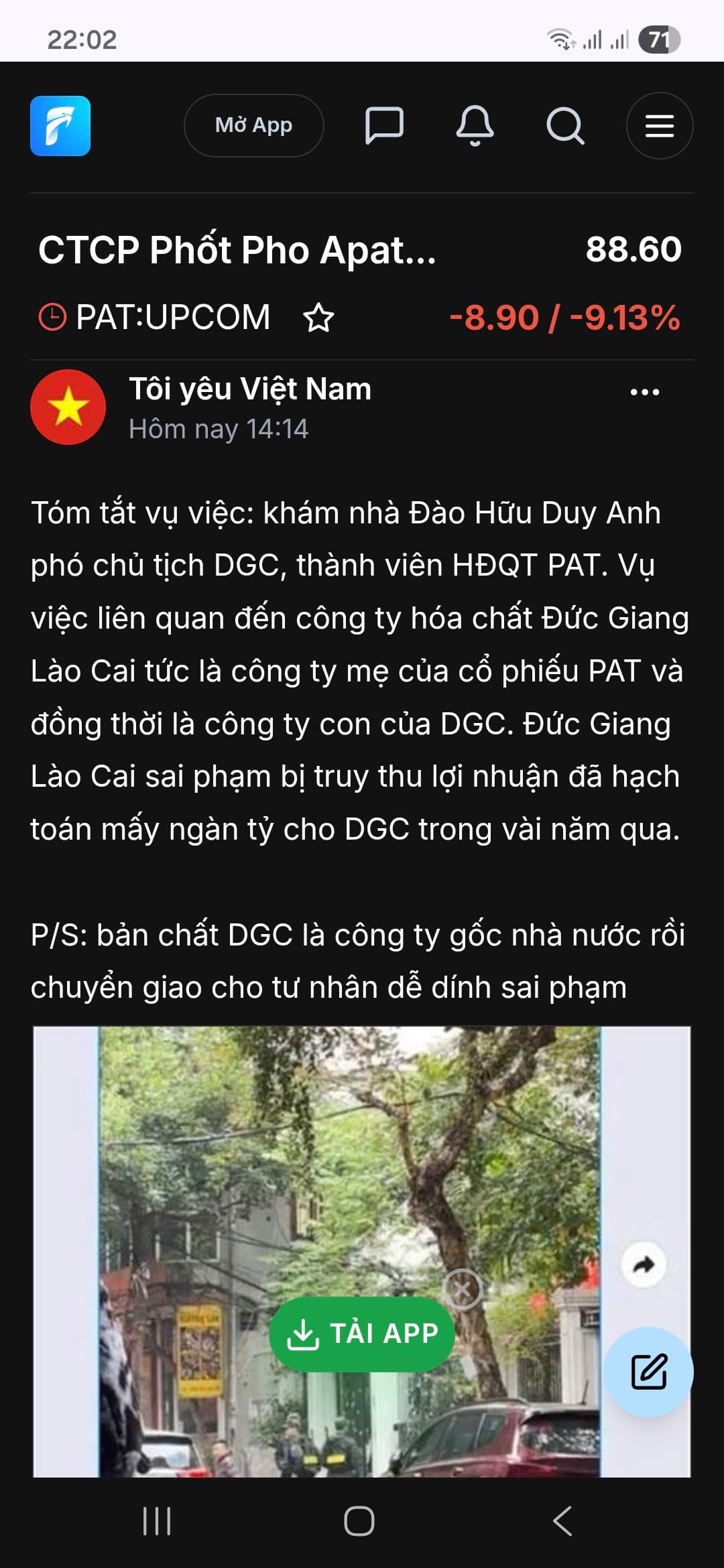724x1568 pixels.
Task: Open the notifications bell
Action: (x=475, y=125)
